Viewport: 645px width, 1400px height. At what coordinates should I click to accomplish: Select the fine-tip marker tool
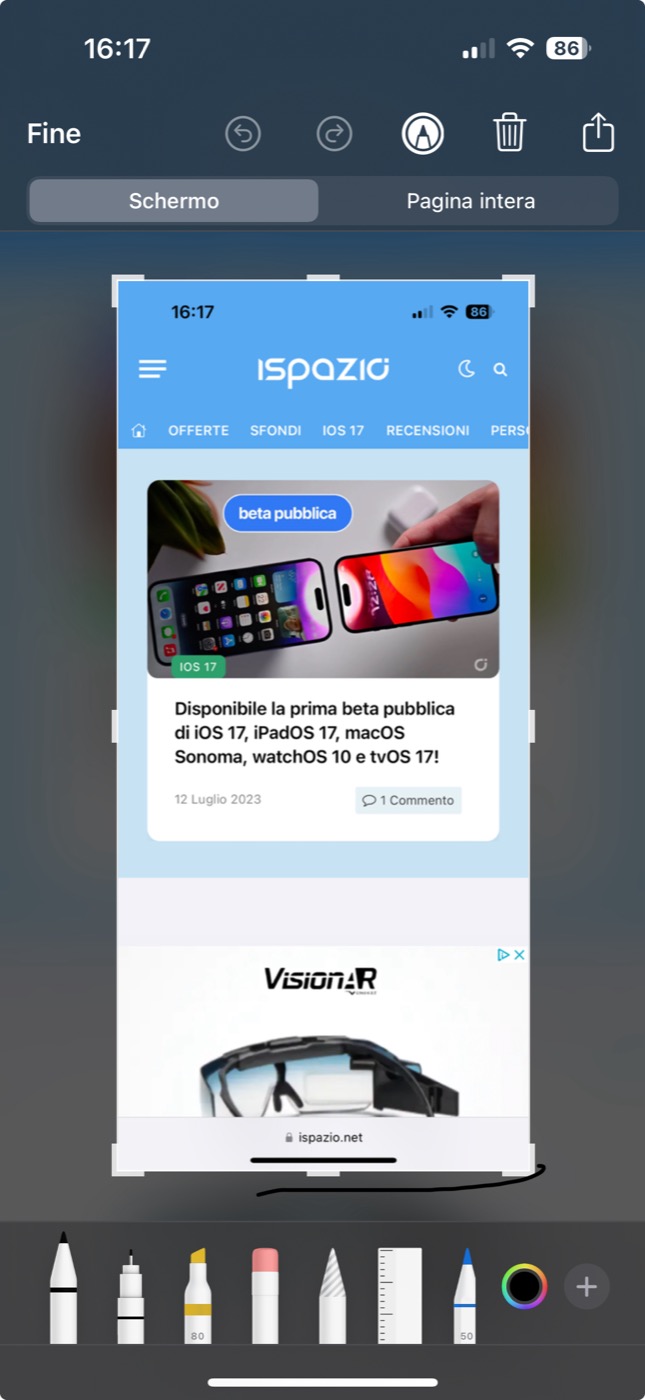[130, 1296]
